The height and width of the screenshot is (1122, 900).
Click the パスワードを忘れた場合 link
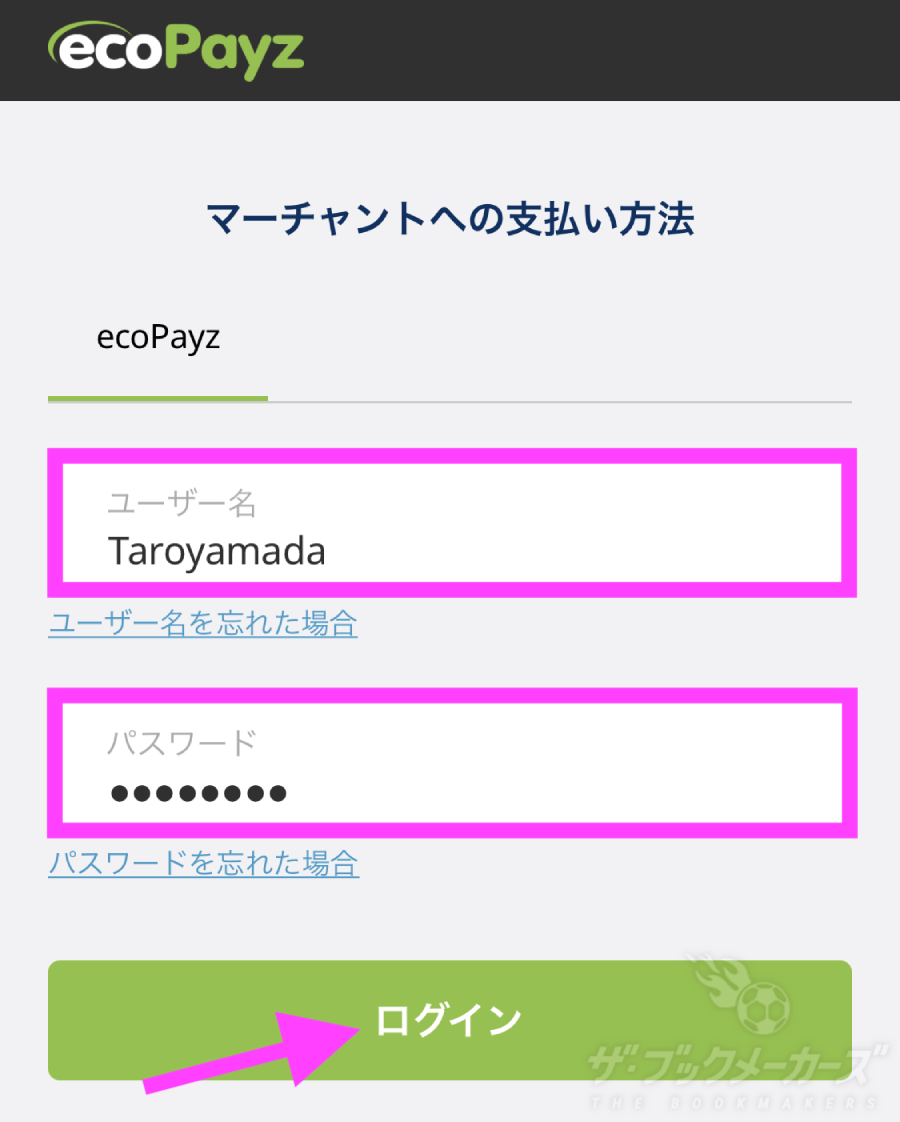[203, 863]
